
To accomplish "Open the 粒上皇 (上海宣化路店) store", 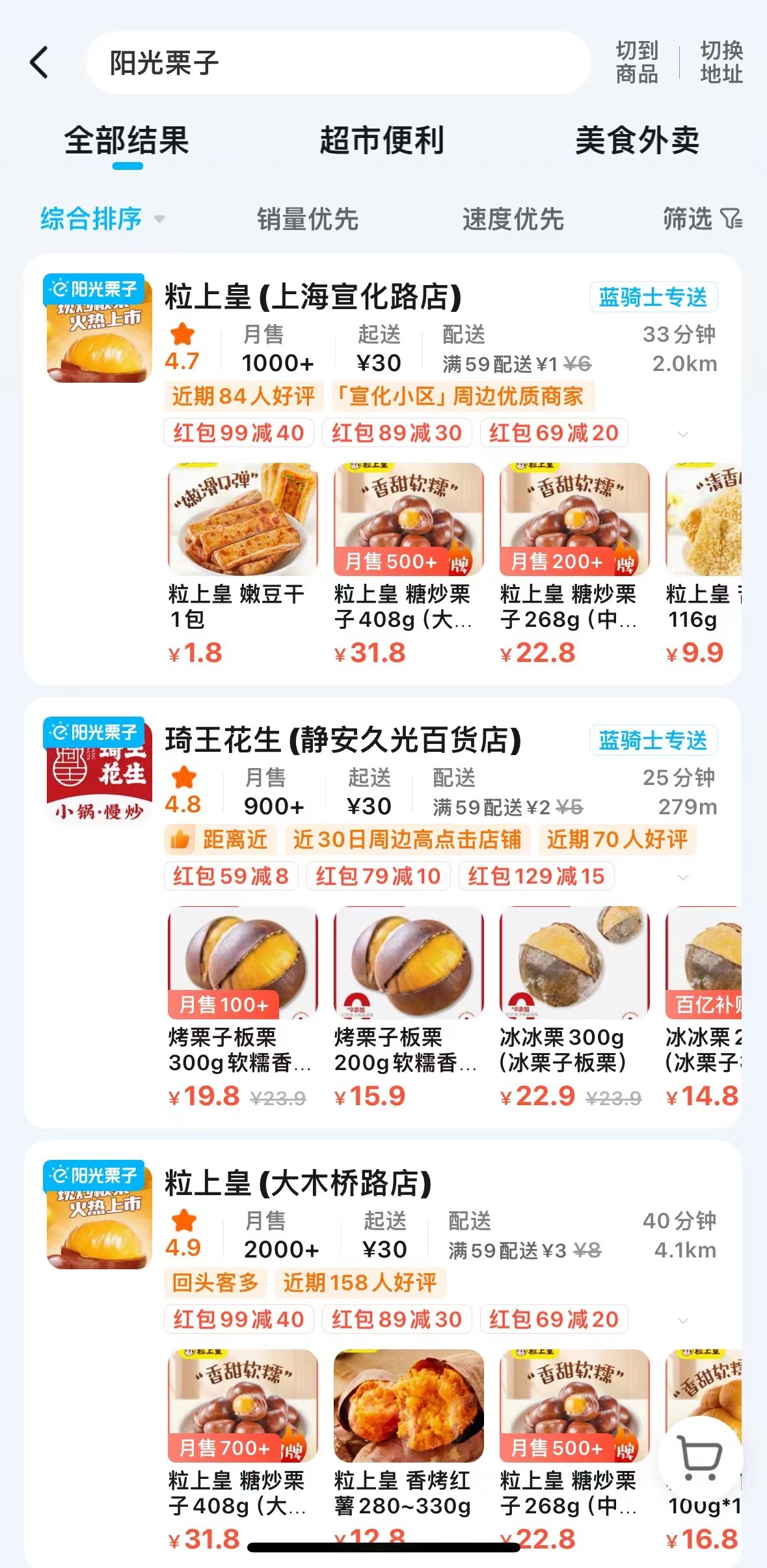I will click(x=313, y=297).
